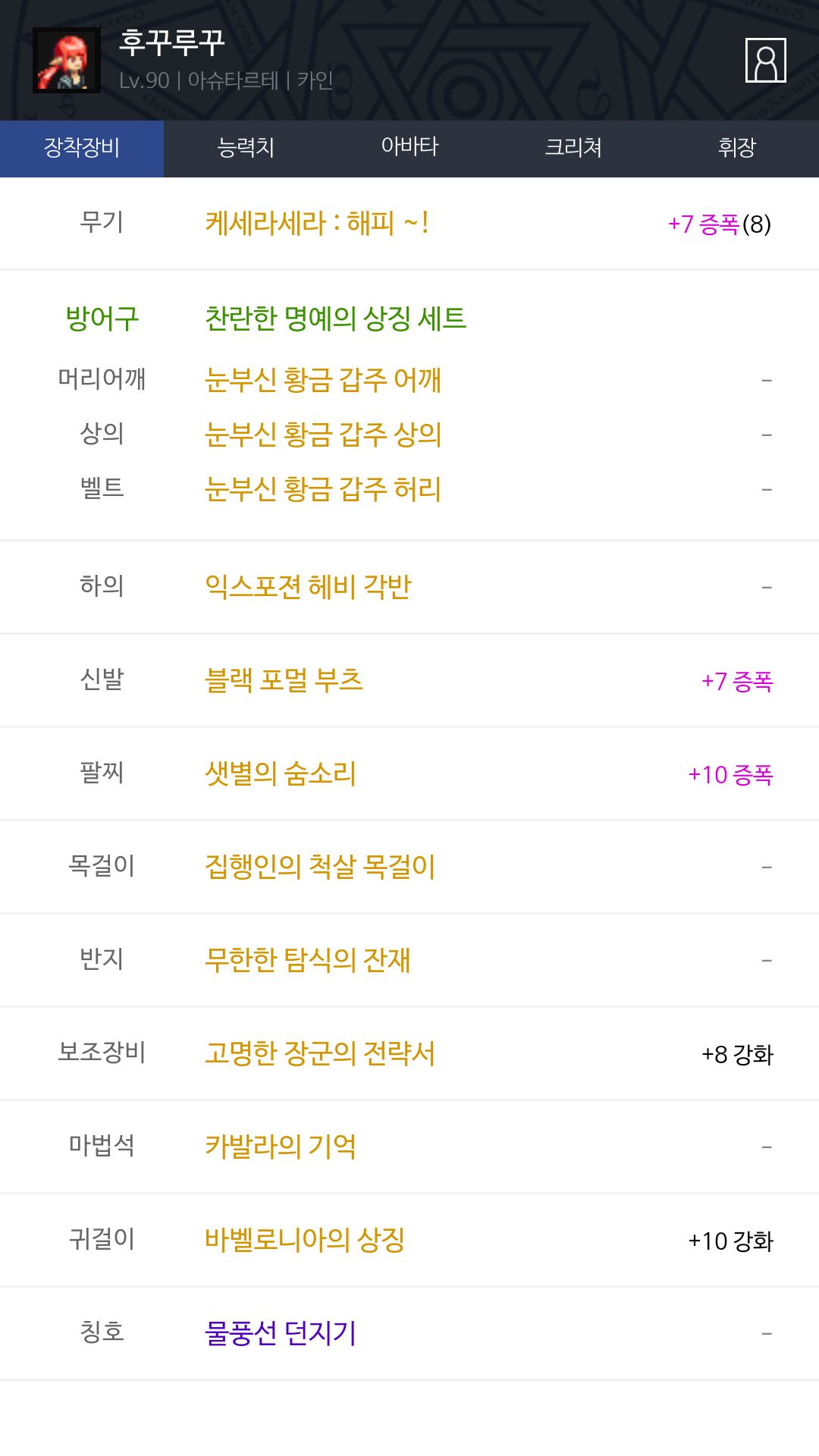
Task: Open the 크리쳐 tab
Action: click(x=573, y=148)
